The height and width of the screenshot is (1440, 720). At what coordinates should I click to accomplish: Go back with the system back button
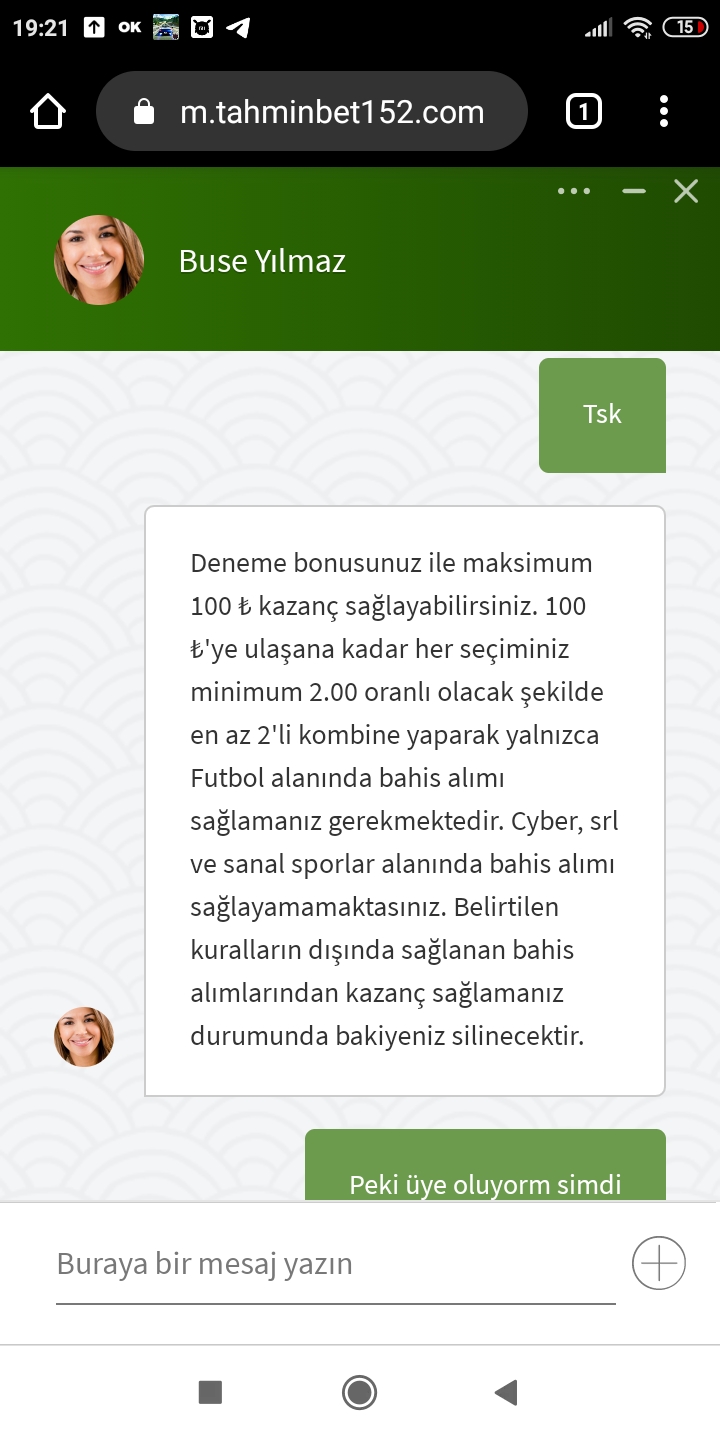506,1392
